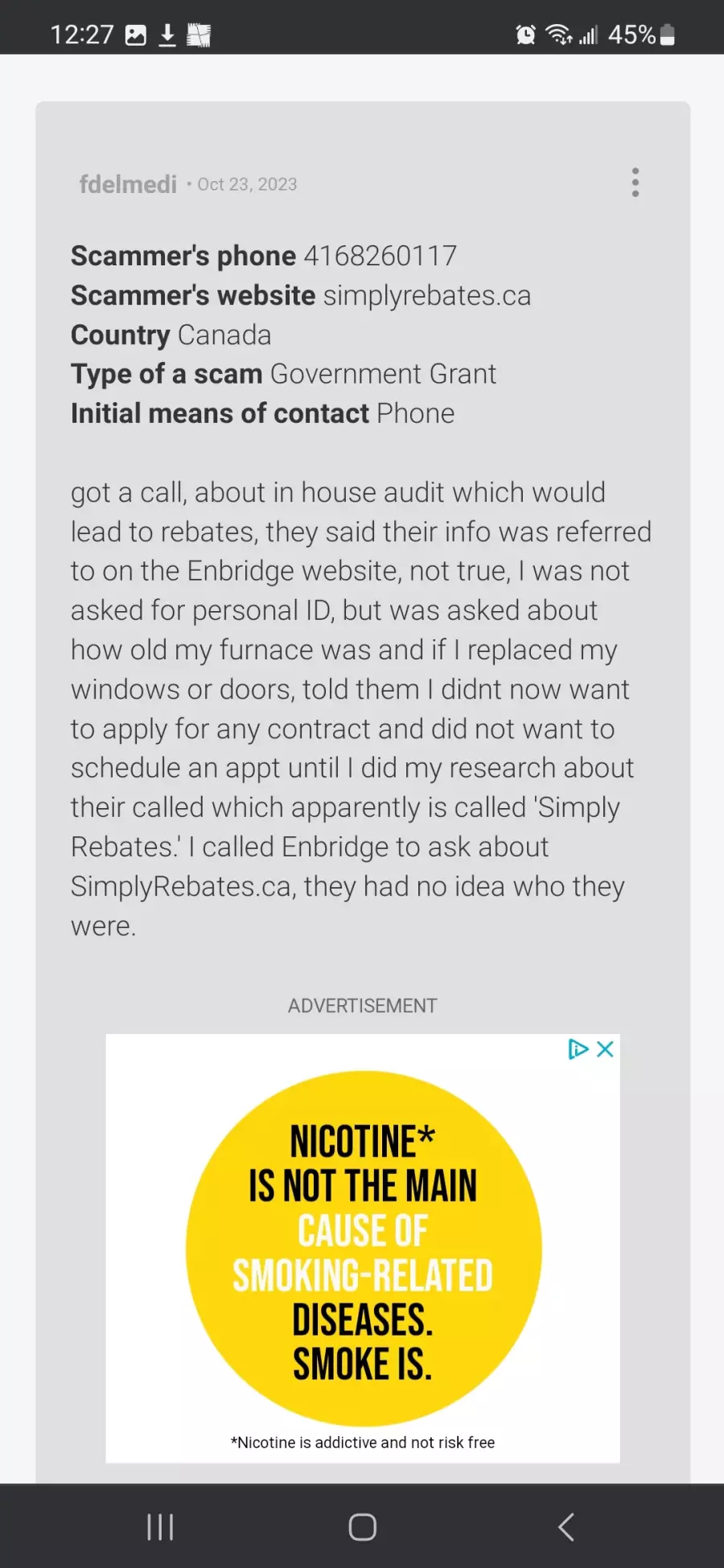The height and width of the screenshot is (1568, 724).
Task: Open the recent apps view
Action: (160, 1526)
